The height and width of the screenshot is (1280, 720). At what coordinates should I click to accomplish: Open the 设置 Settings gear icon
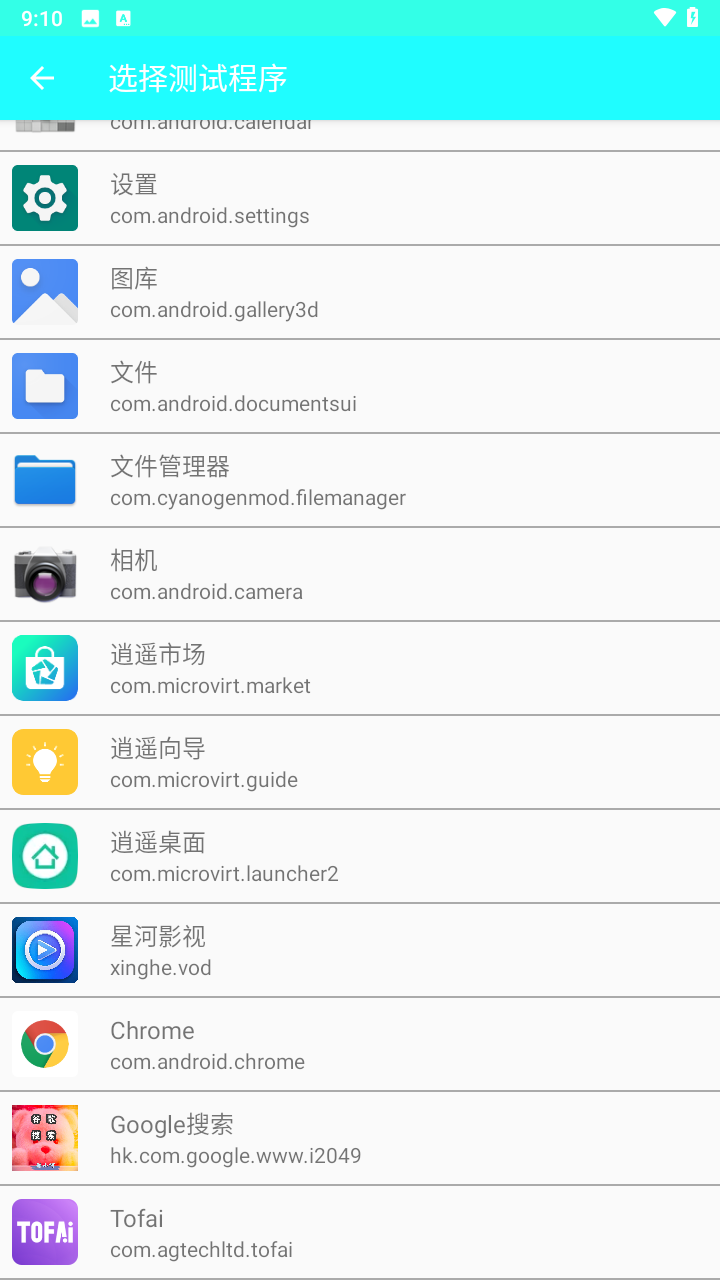(x=45, y=197)
